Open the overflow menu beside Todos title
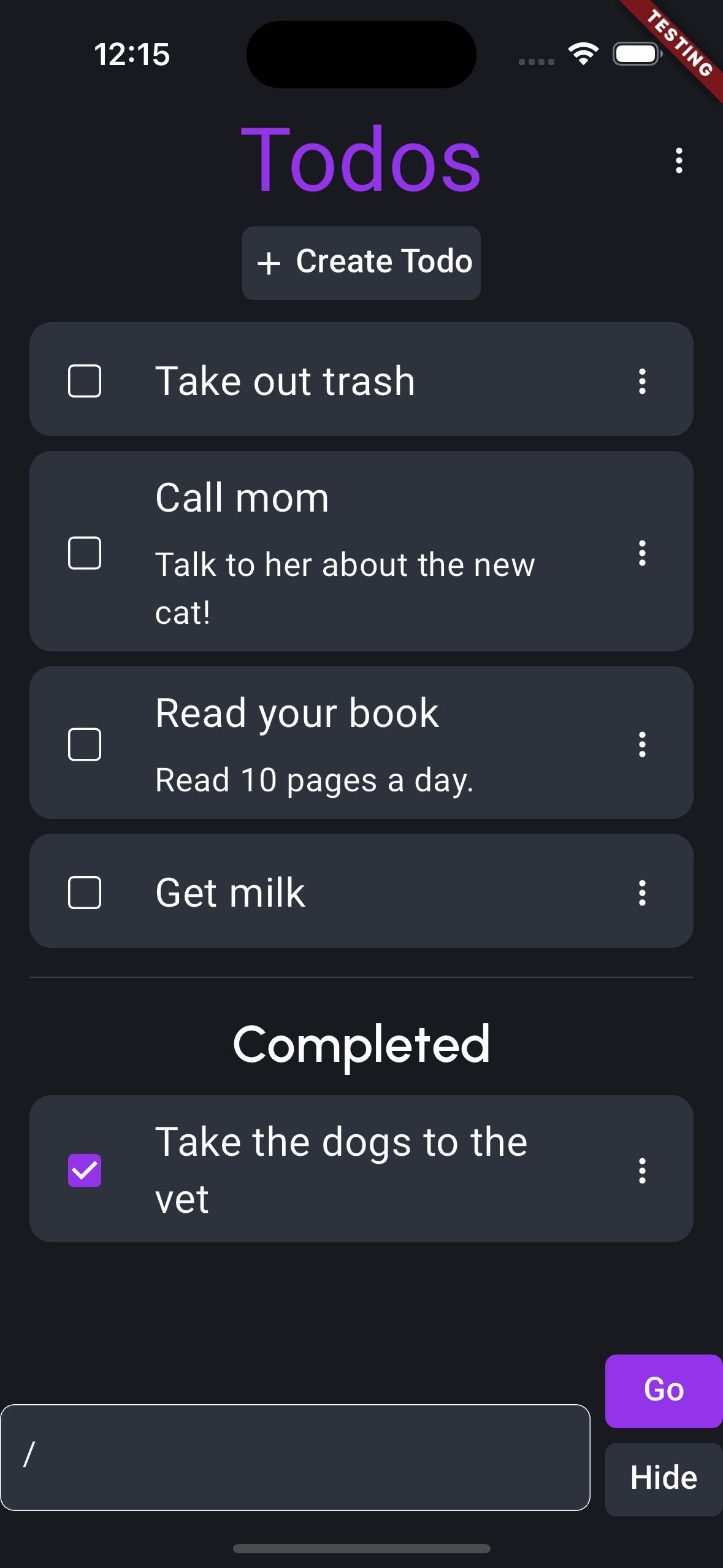The width and height of the screenshot is (723, 1568). [678, 161]
